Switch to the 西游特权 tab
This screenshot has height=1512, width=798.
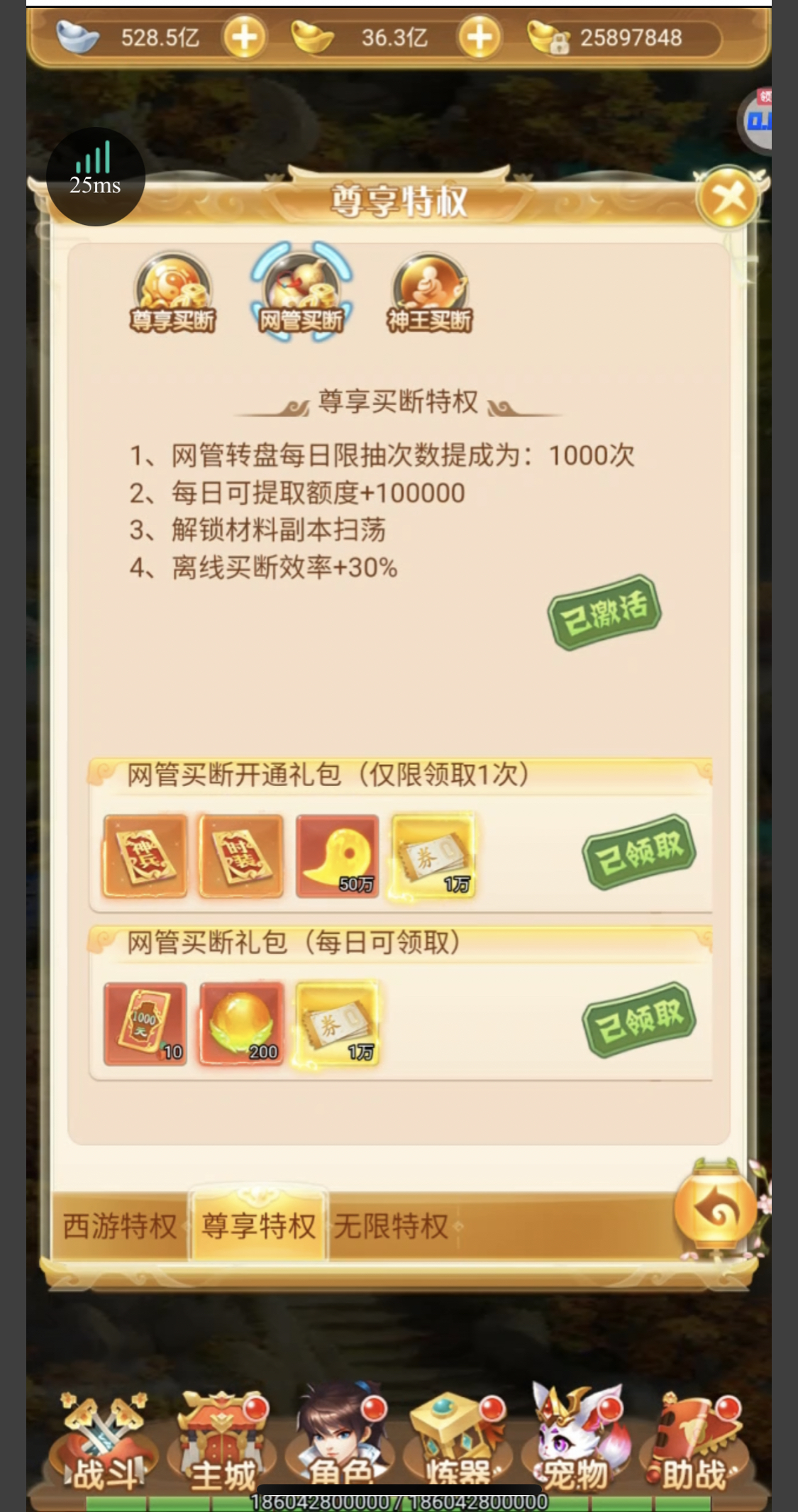[x=119, y=1226]
